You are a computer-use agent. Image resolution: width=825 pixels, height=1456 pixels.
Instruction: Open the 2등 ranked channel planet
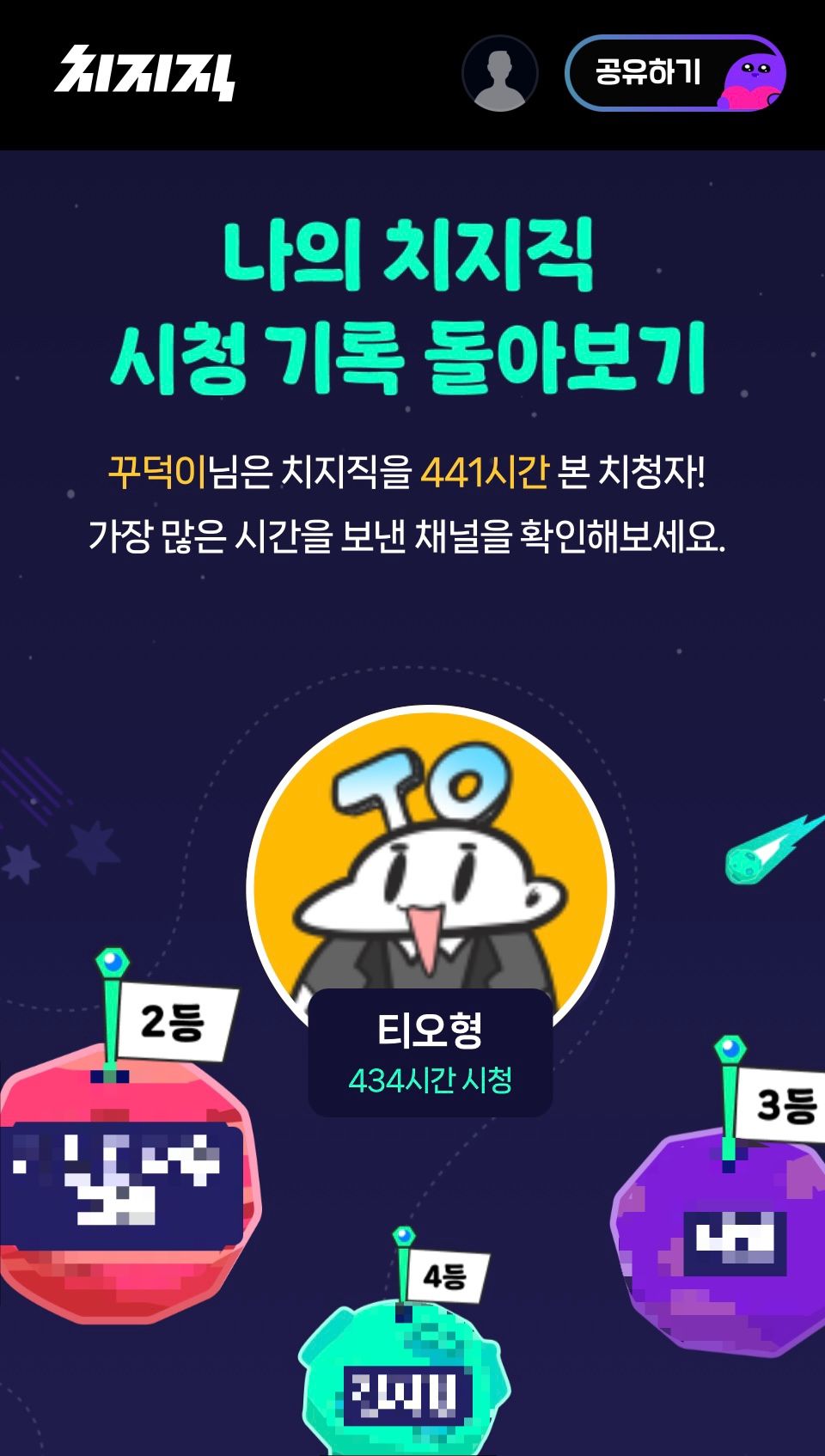point(125,1186)
